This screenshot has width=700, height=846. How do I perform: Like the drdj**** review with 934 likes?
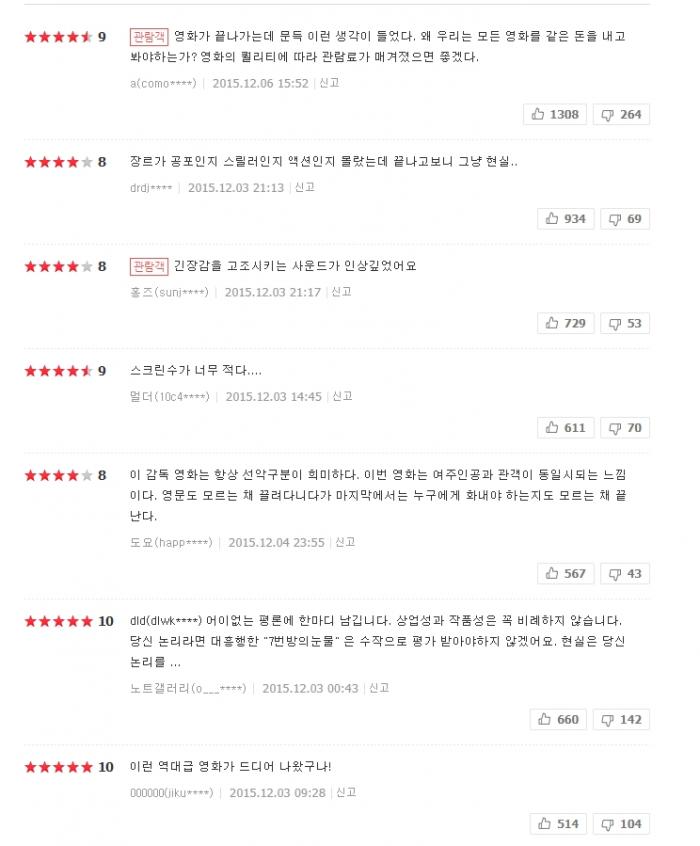(x=566, y=219)
